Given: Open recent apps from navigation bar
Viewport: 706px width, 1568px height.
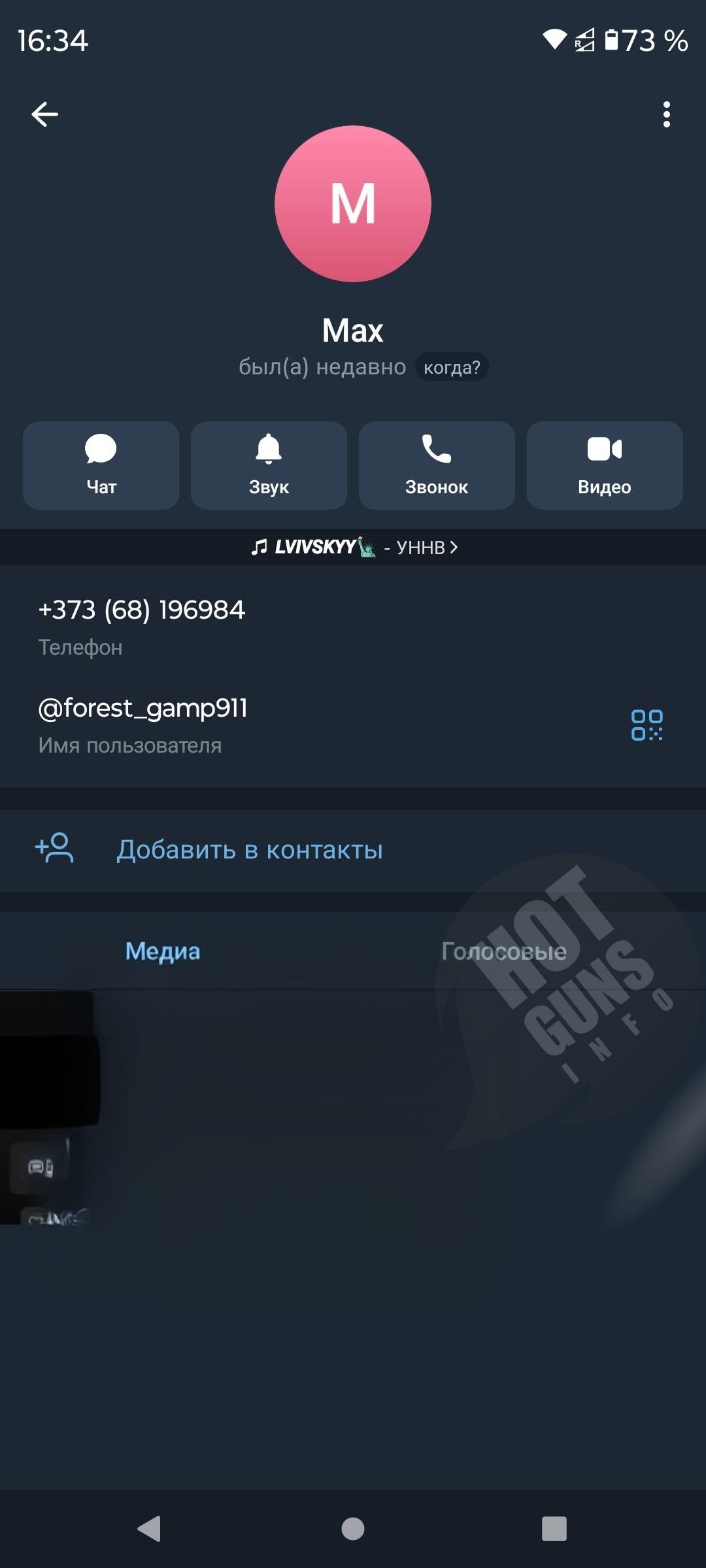Looking at the screenshot, I should [x=554, y=1529].
